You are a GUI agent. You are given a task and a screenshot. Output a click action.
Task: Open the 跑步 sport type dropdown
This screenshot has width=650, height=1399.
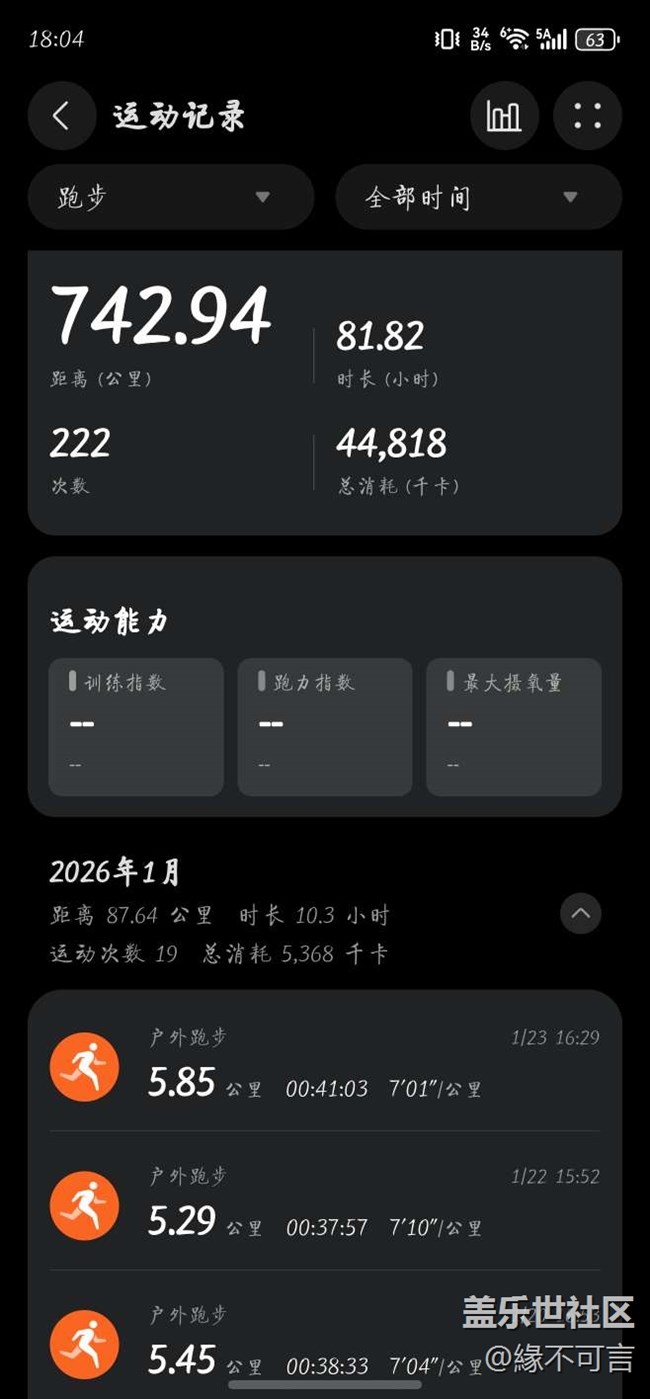(x=170, y=197)
